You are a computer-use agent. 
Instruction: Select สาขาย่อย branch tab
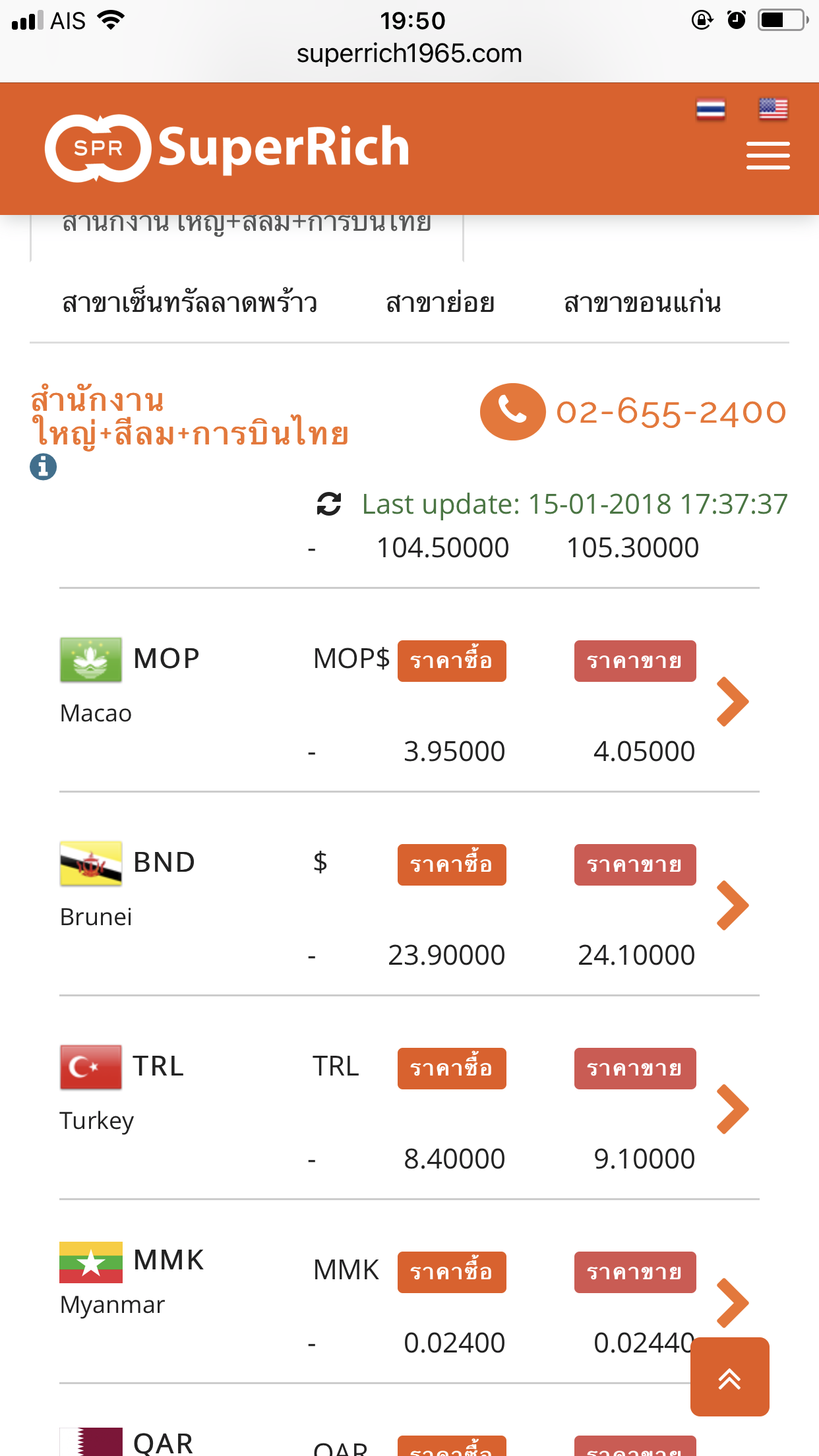click(x=440, y=303)
